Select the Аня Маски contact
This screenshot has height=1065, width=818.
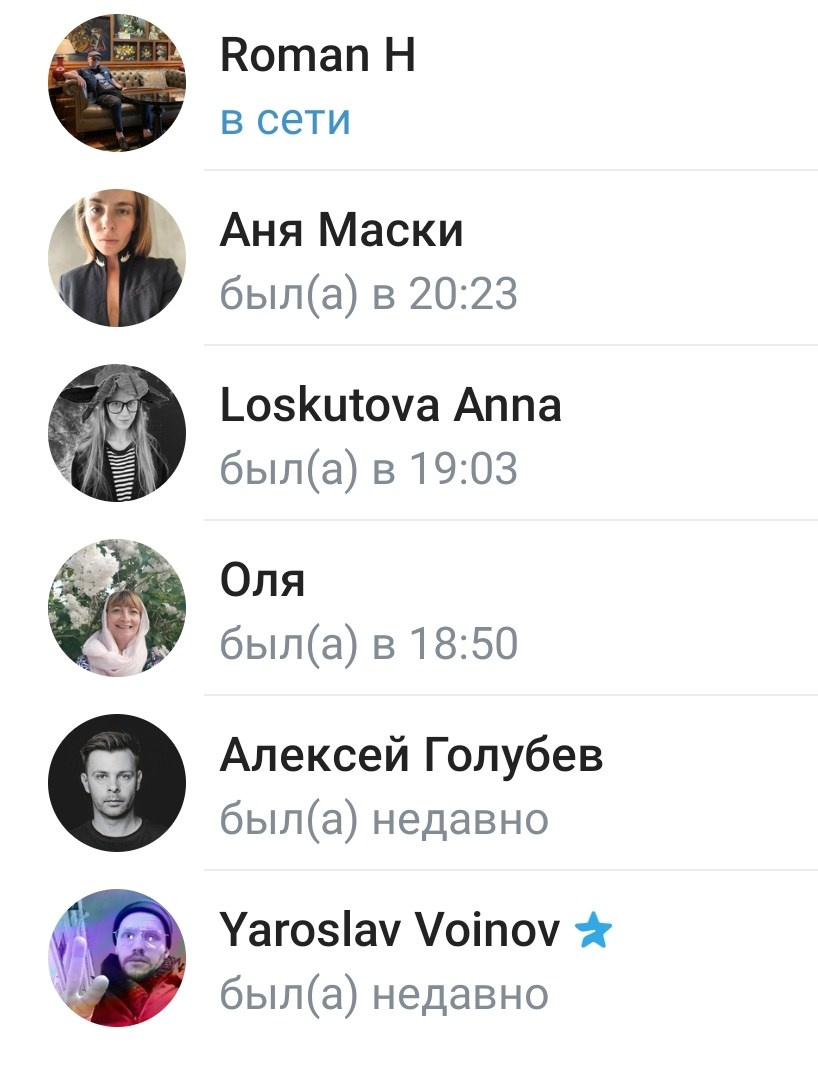point(409,259)
